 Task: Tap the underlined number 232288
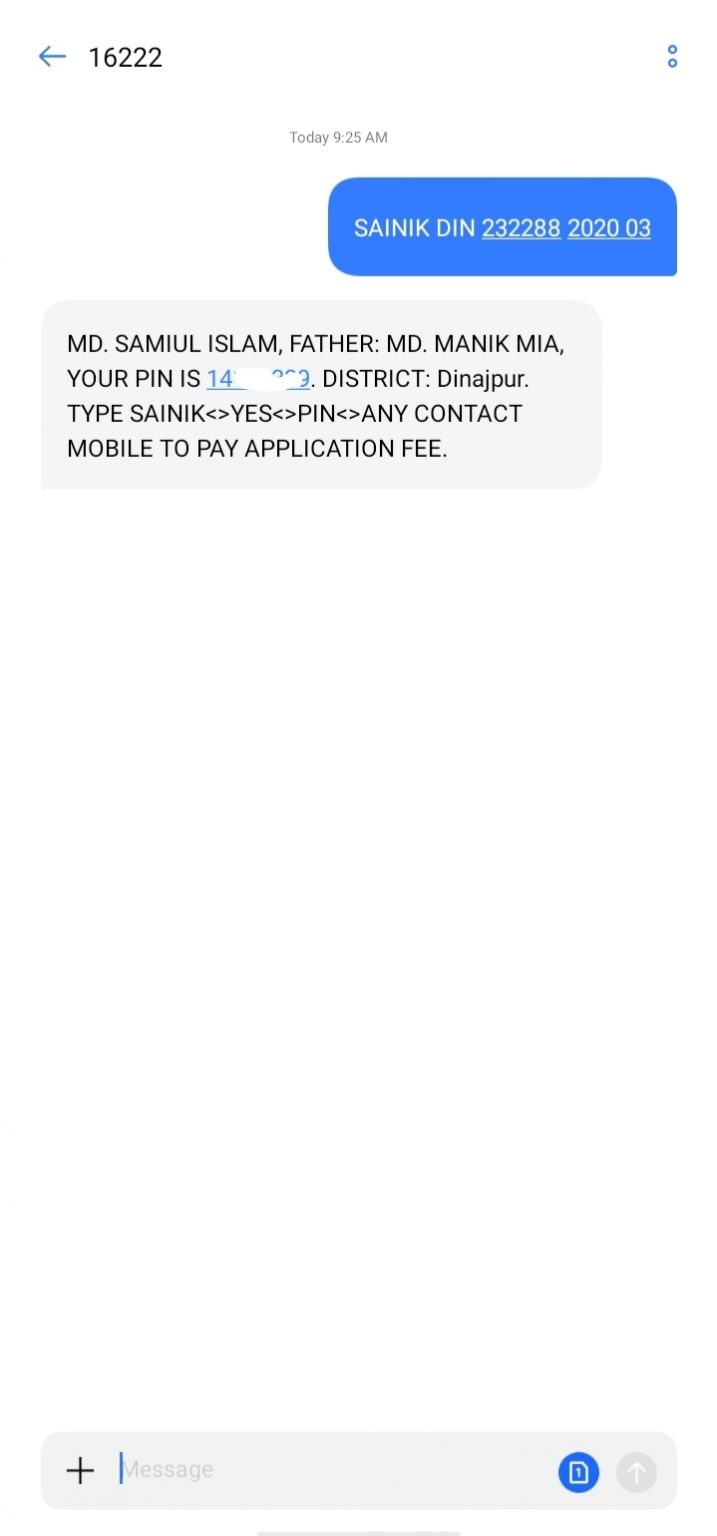click(x=521, y=228)
